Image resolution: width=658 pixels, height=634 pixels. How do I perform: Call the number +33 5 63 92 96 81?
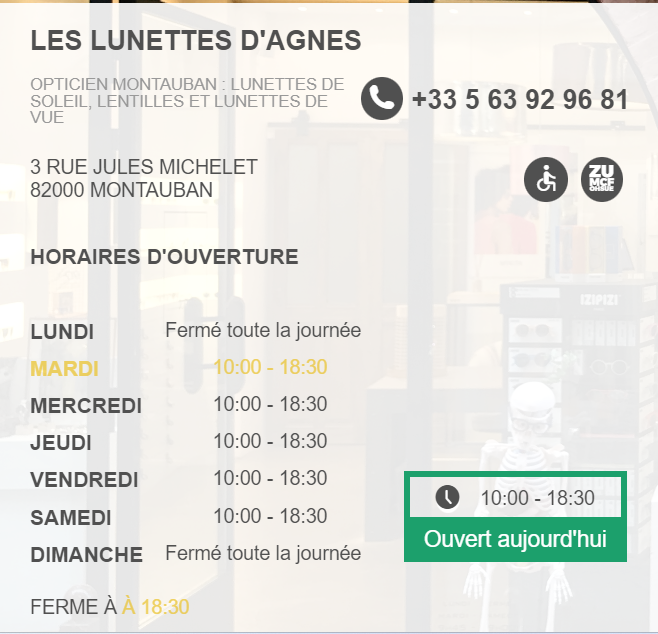(x=519, y=100)
